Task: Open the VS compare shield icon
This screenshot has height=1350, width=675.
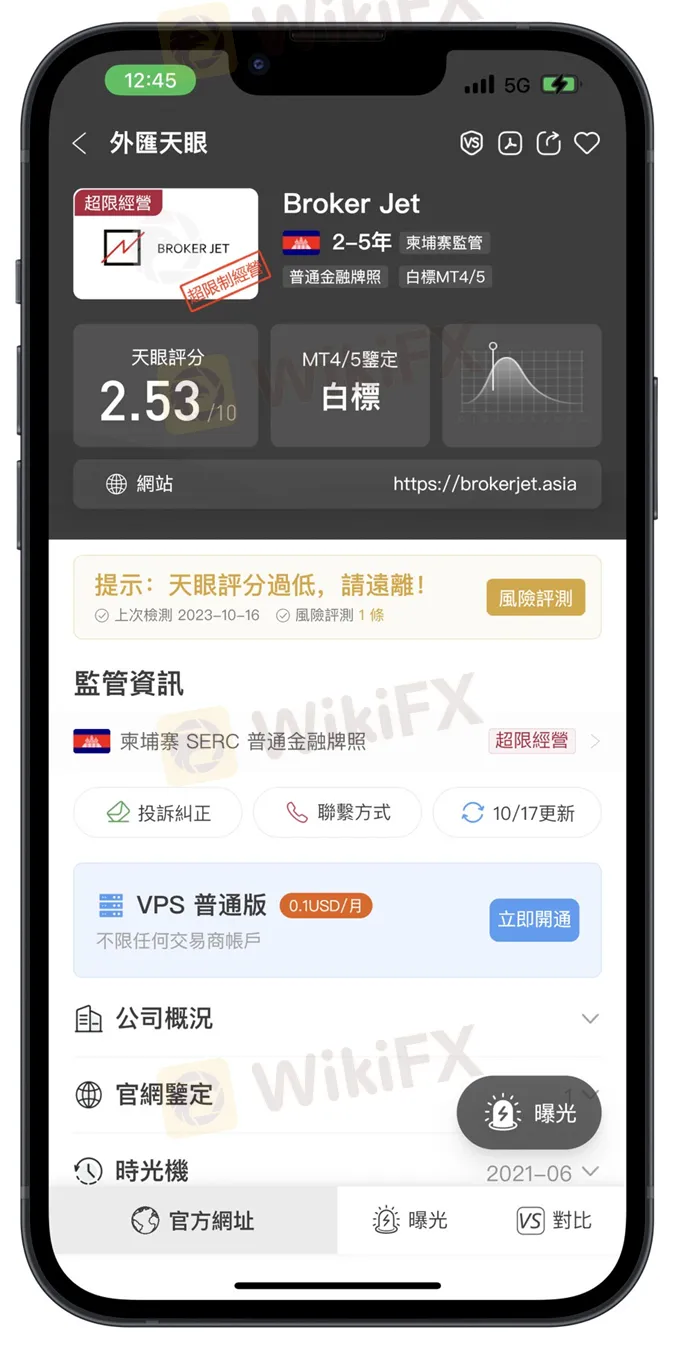Action: [x=471, y=143]
